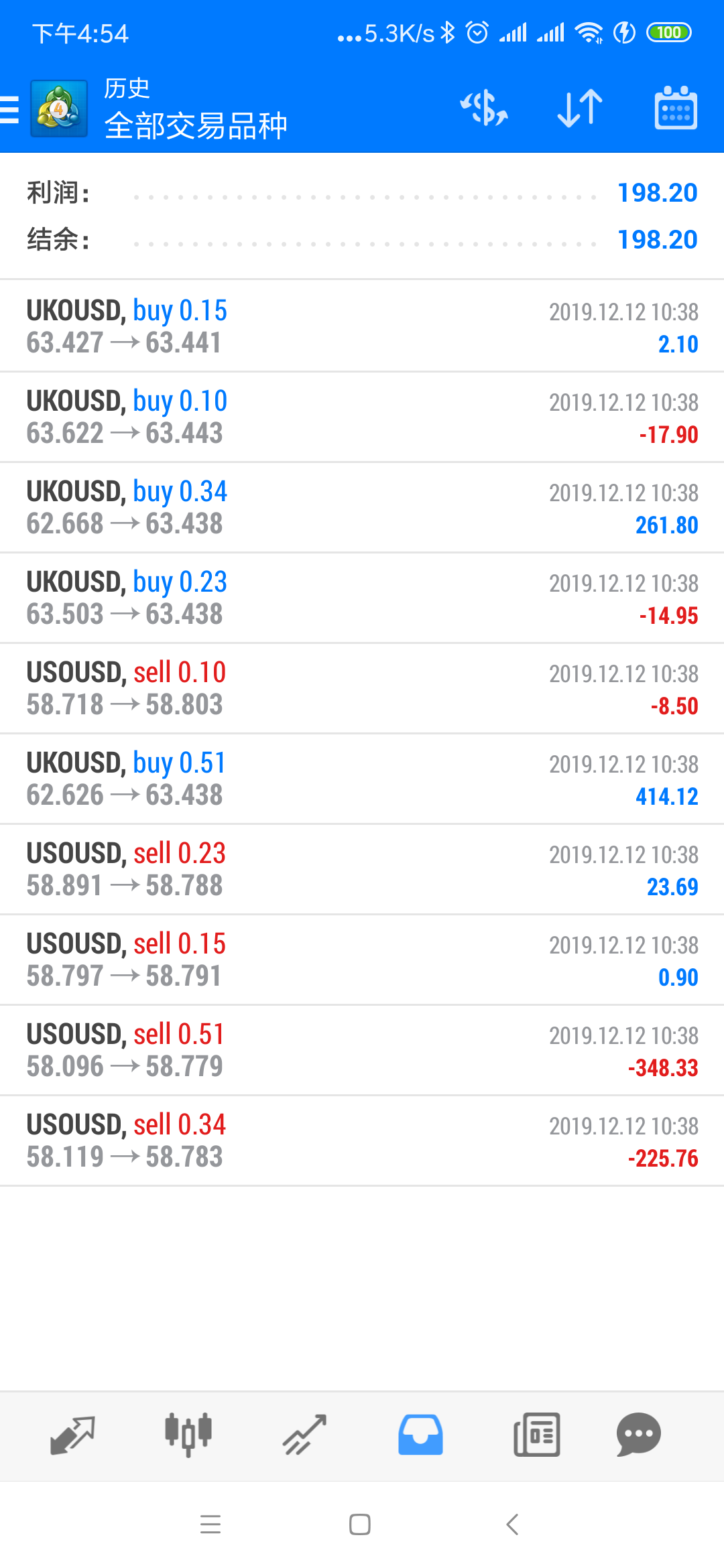The image size is (724, 1568).
Task: Open the UKOUSD buy 0.10 trade
Action: (x=362, y=417)
